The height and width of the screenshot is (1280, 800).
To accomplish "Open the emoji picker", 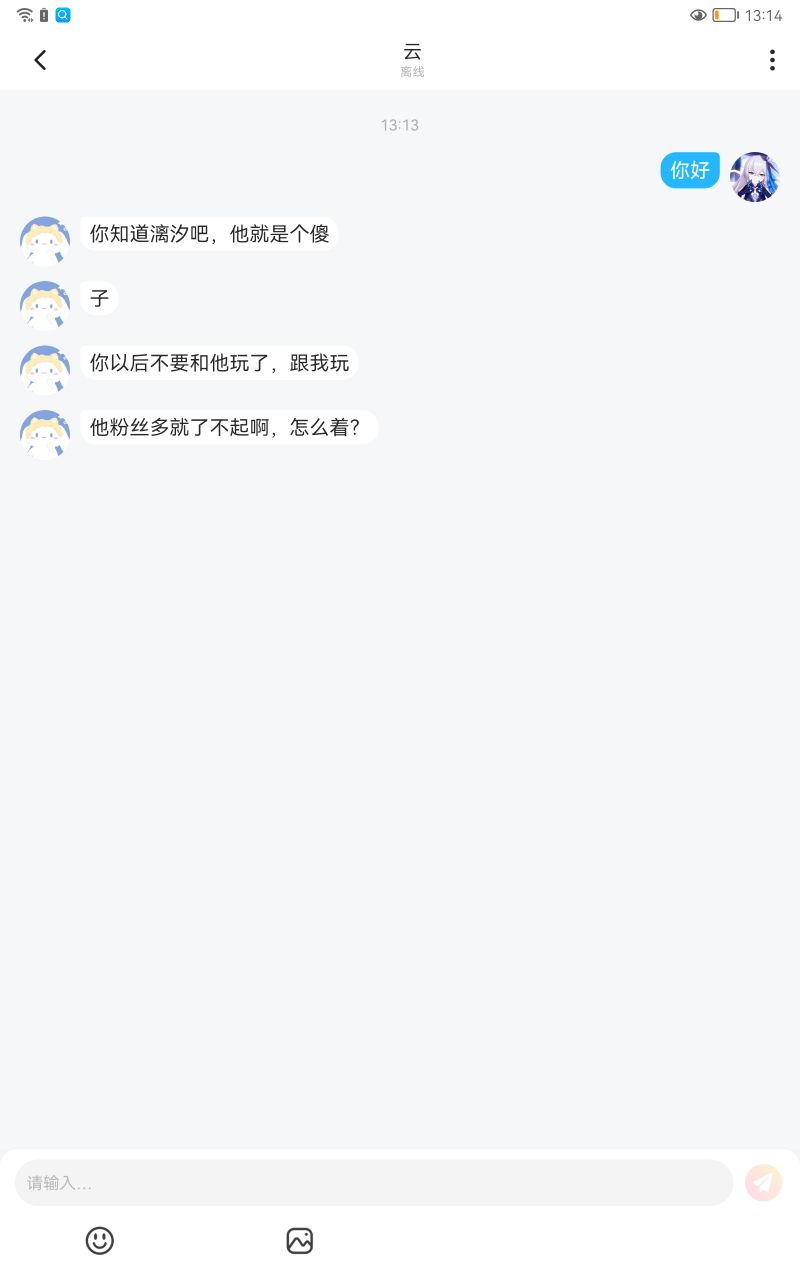I will [100, 1241].
